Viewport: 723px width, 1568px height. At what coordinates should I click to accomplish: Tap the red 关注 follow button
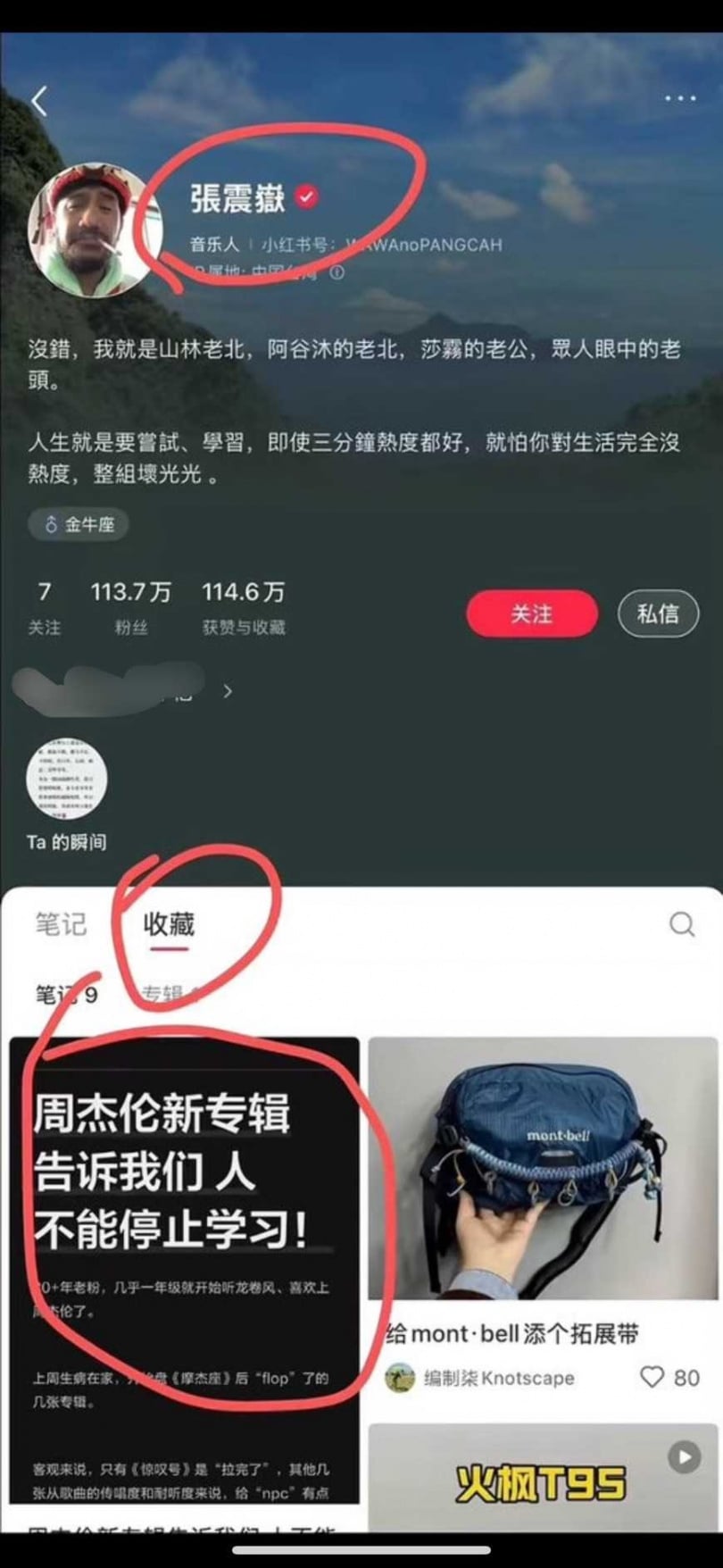(x=531, y=613)
